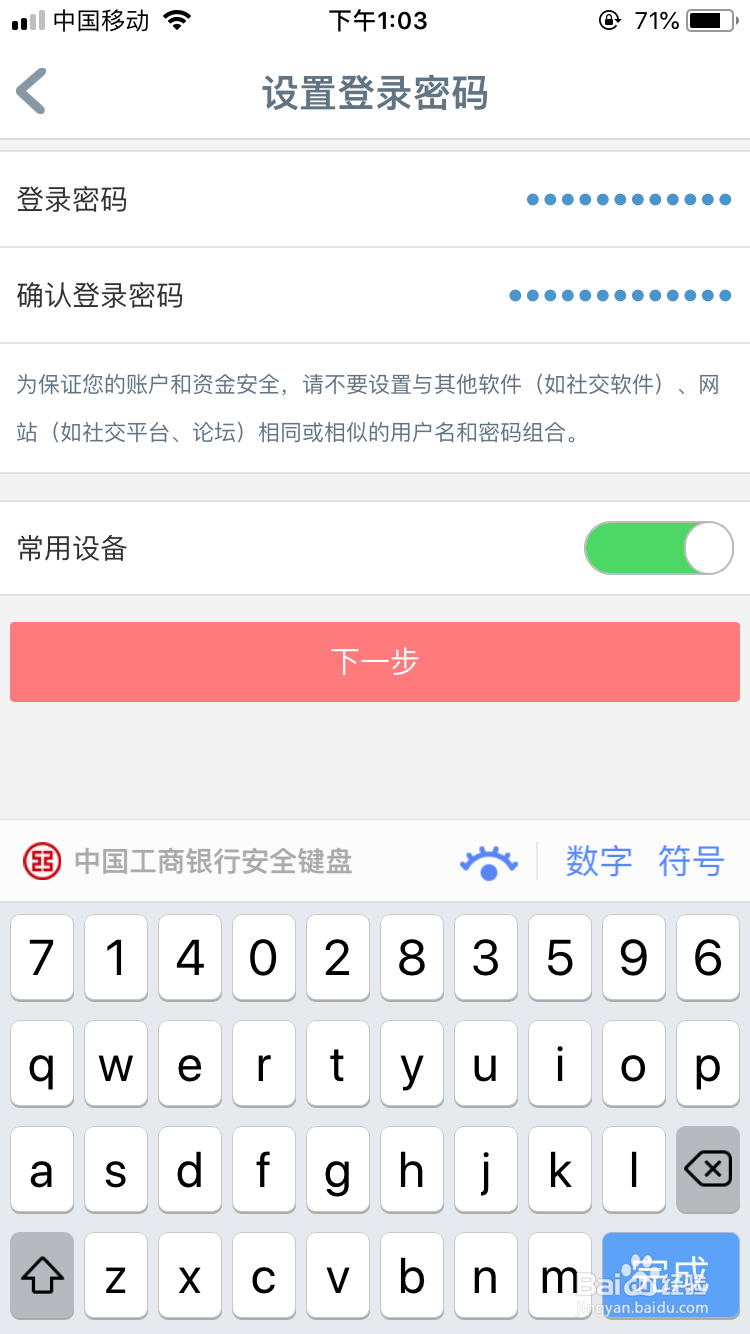Tap the battery indicator in status bar

(711, 18)
